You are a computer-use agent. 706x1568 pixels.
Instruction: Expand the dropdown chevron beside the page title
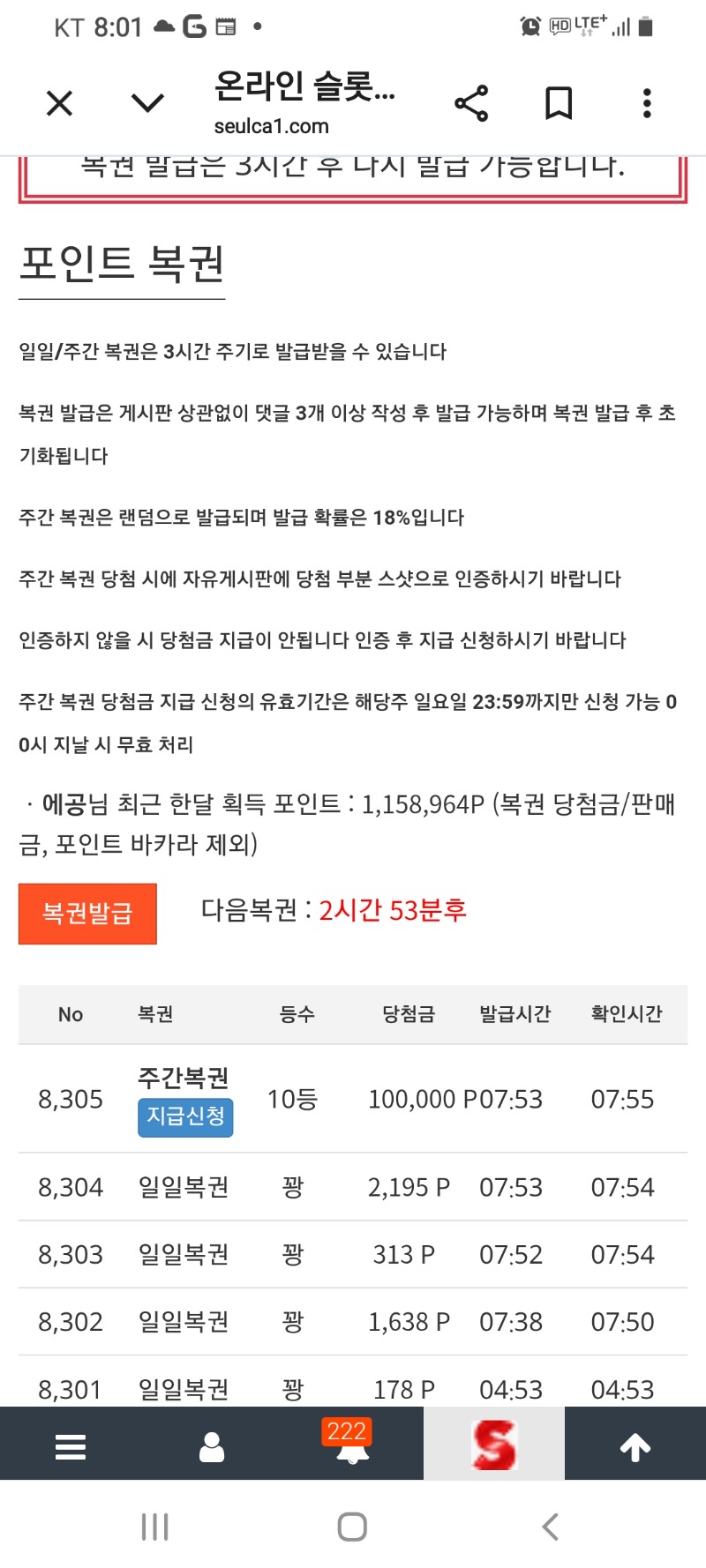(x=147, y=104)
